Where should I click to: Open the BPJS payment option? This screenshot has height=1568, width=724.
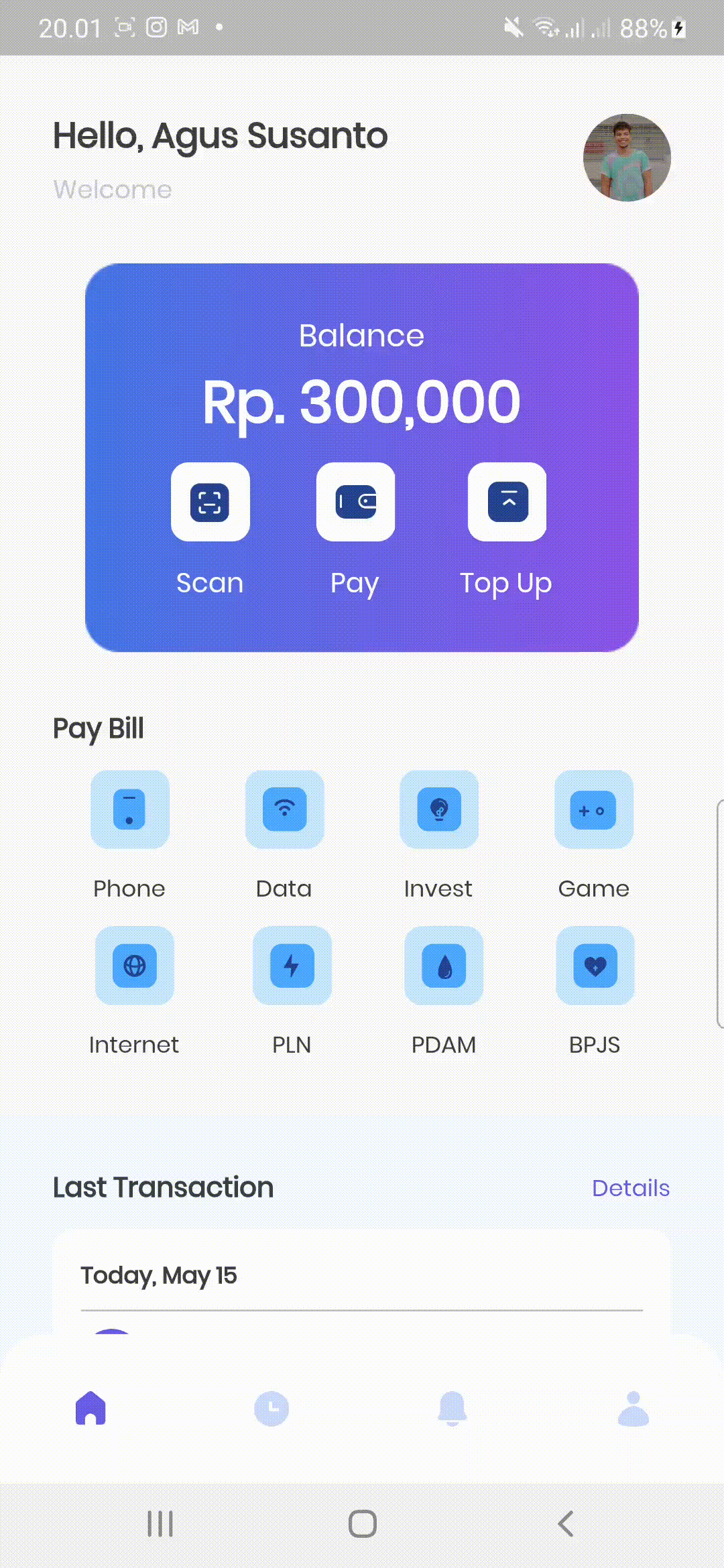(x=595, y=966)
